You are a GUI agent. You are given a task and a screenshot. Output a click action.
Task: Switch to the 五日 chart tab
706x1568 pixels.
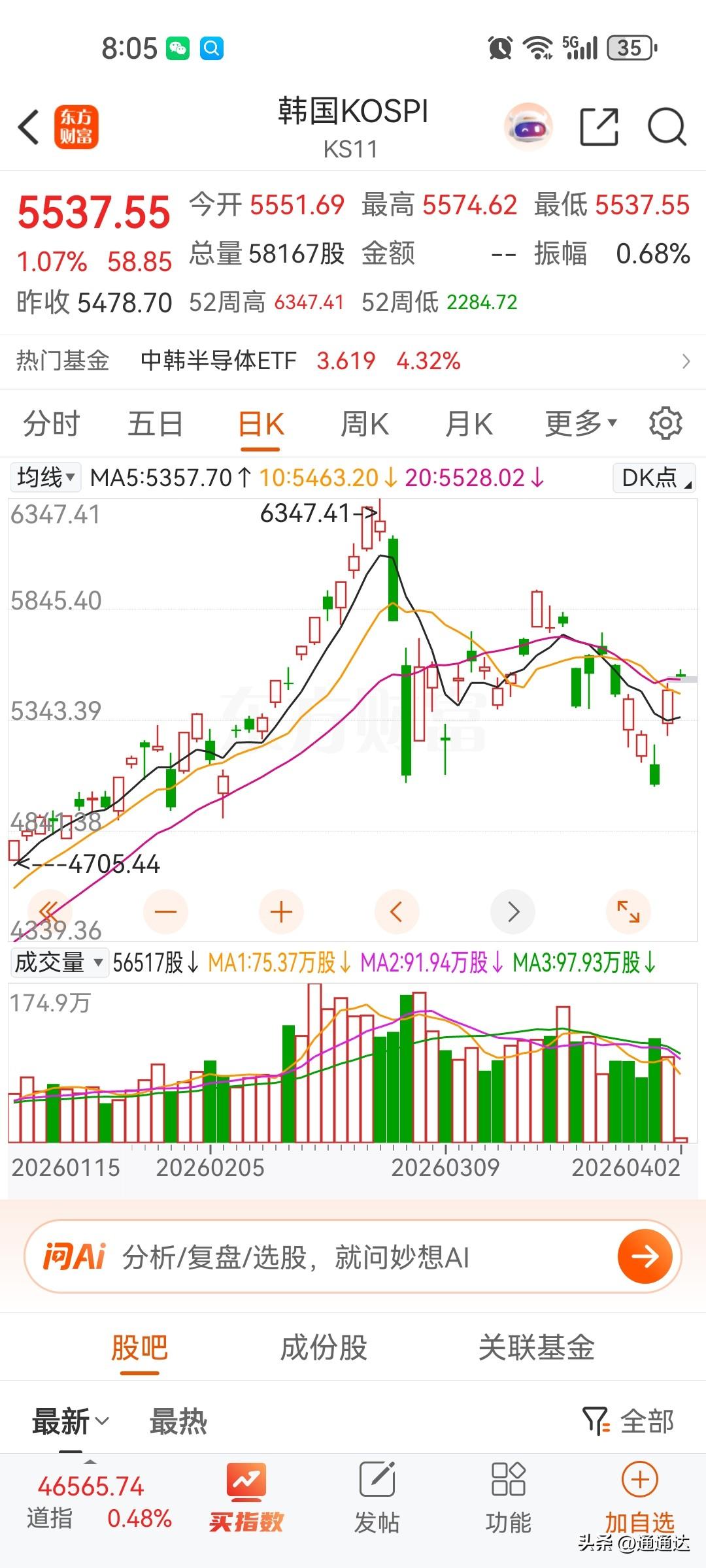[155, 424]
